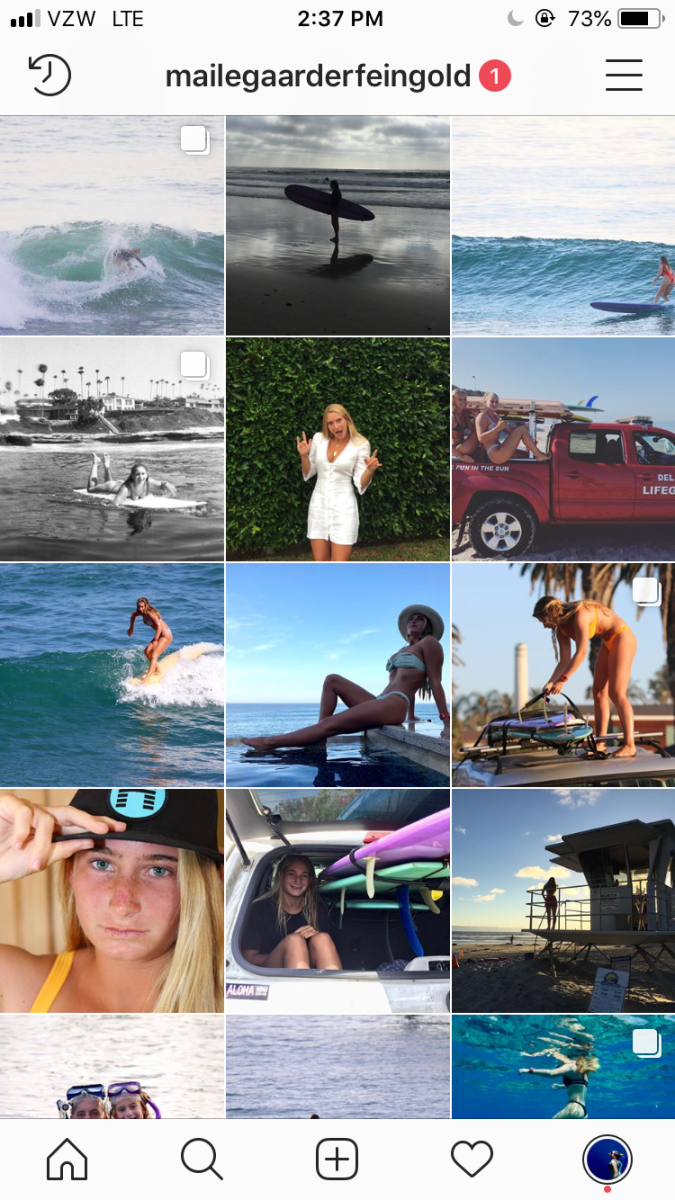
Task: Create a new post
Action: [337, 1160]
